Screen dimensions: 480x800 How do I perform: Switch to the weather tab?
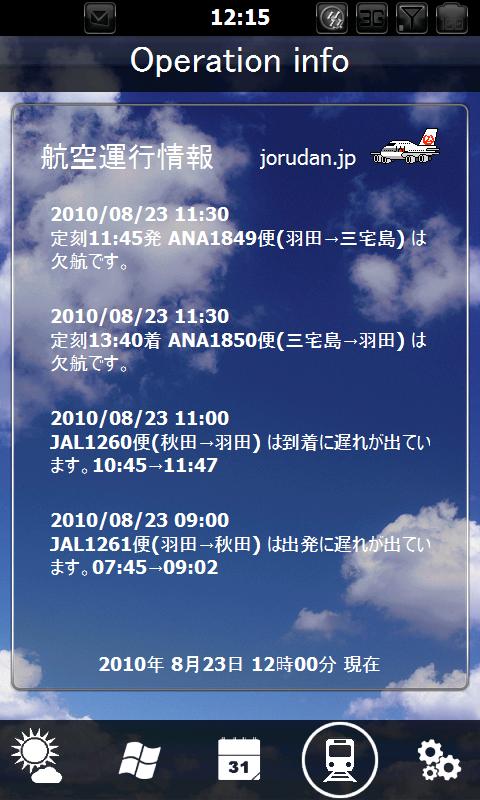point(37,757)
